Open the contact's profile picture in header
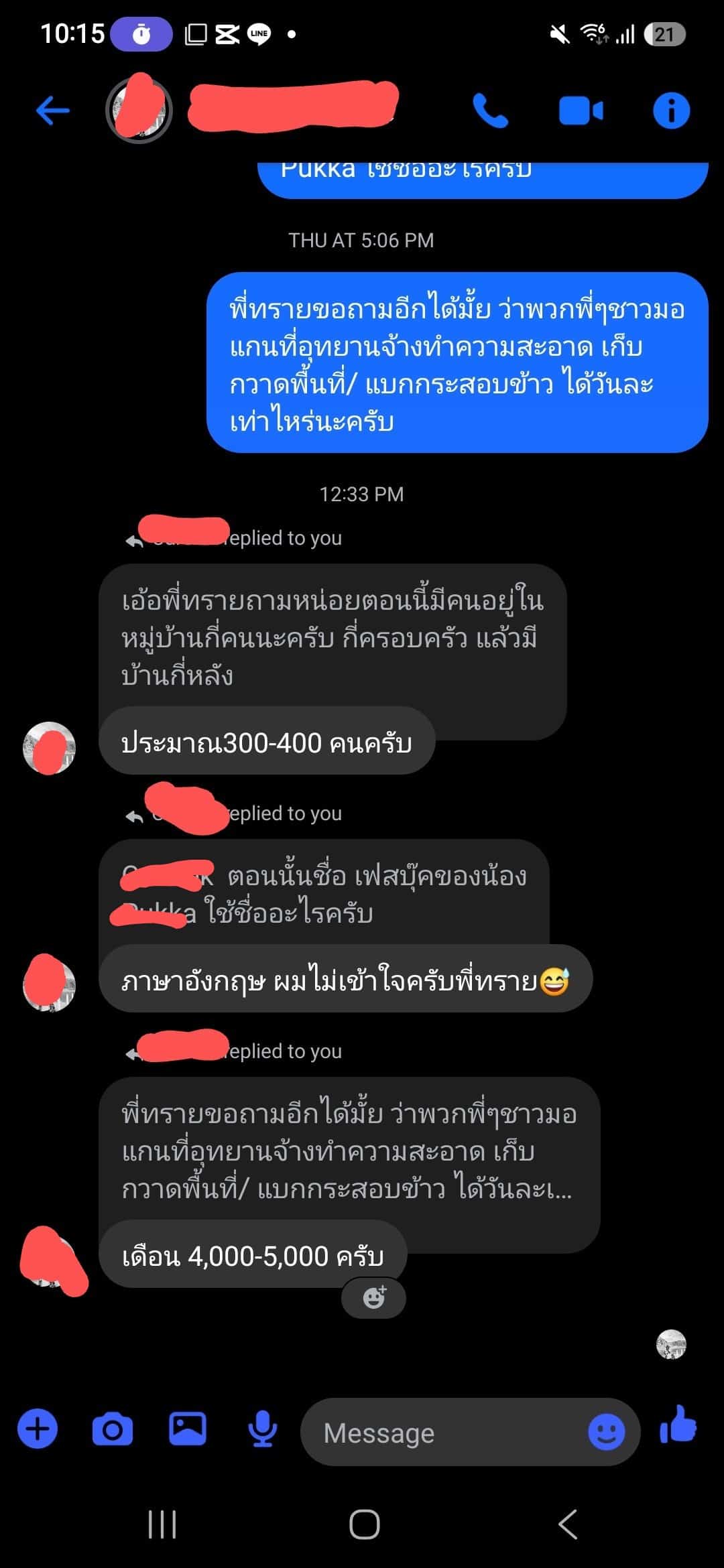The width and height of the screenshot is (724, 1568). pos(139,111)
